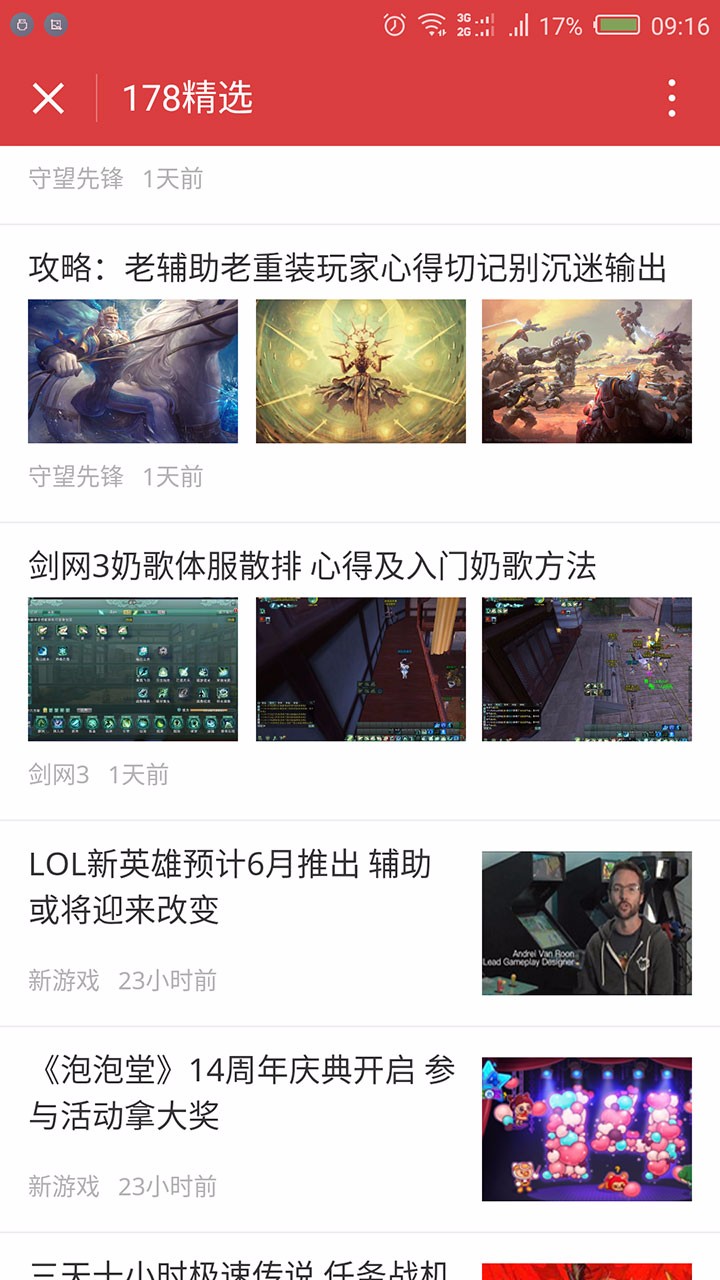720x1280 pixels.
Task: Open the 《泡泡堂》14周年庆典 article
Action: pos(242,1092)
